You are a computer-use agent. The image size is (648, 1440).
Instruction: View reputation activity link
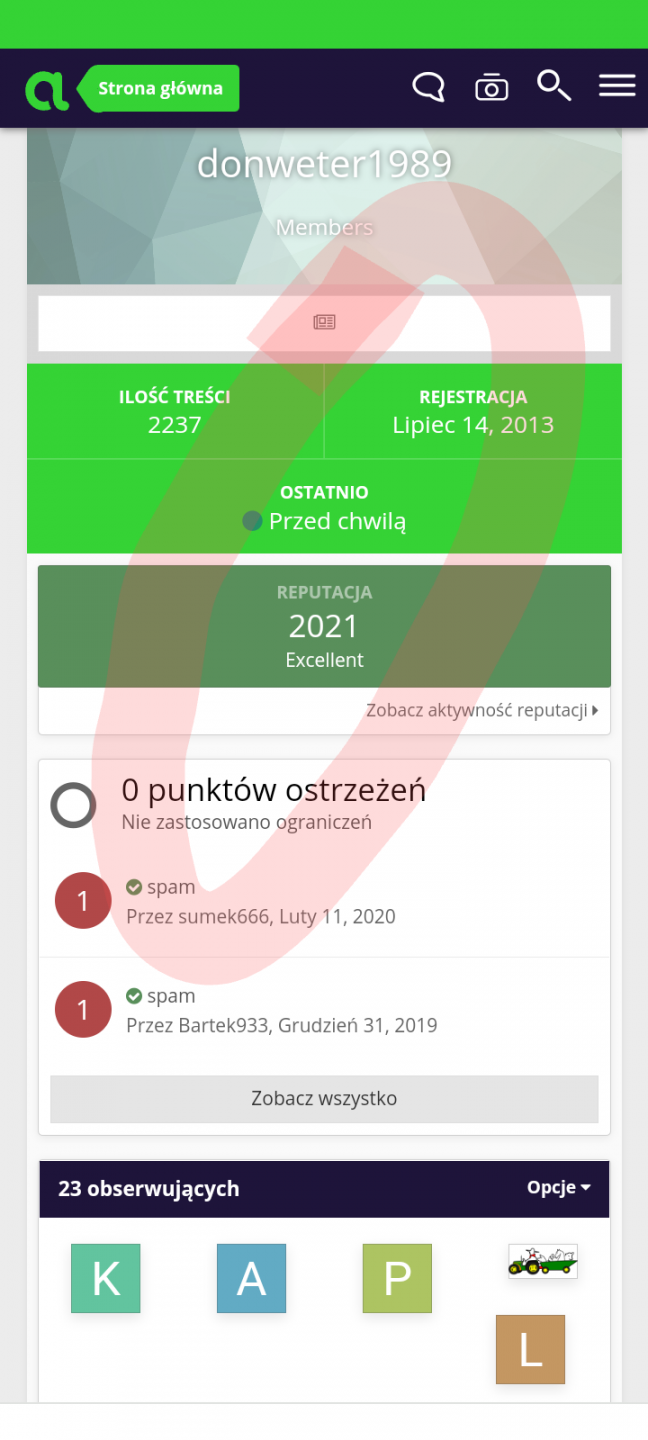point(481,711)
